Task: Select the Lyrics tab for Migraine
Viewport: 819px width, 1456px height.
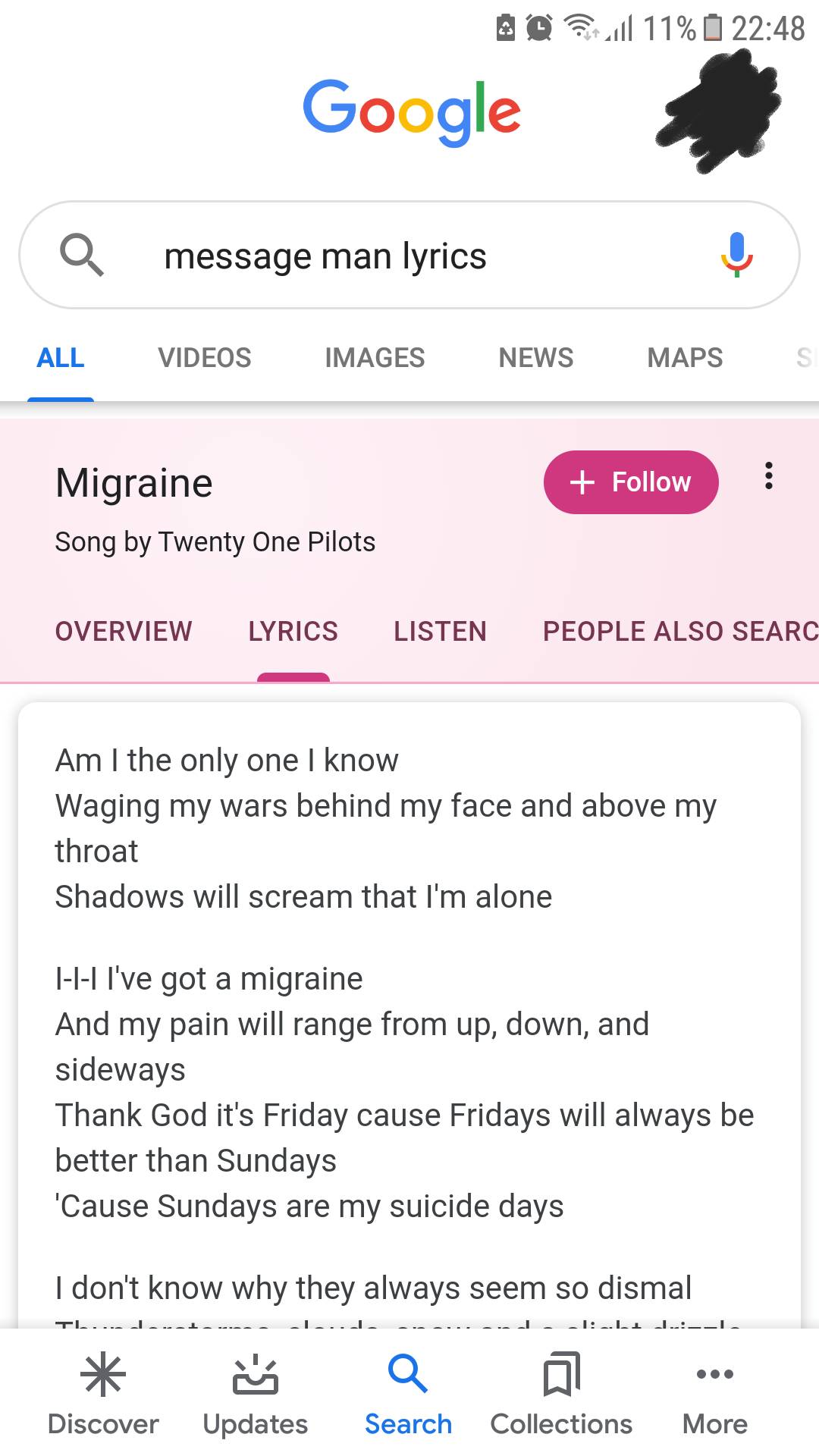Action: (293, 632)
